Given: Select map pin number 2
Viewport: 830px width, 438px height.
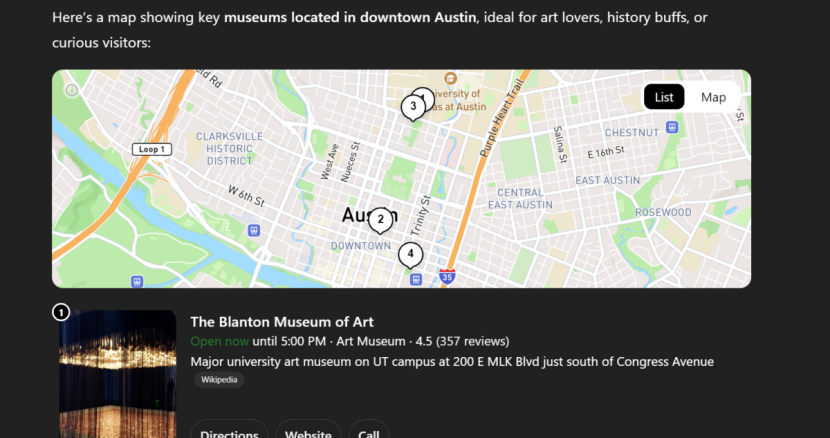Looking at the screenshot, I should click(x=379, y=219).
